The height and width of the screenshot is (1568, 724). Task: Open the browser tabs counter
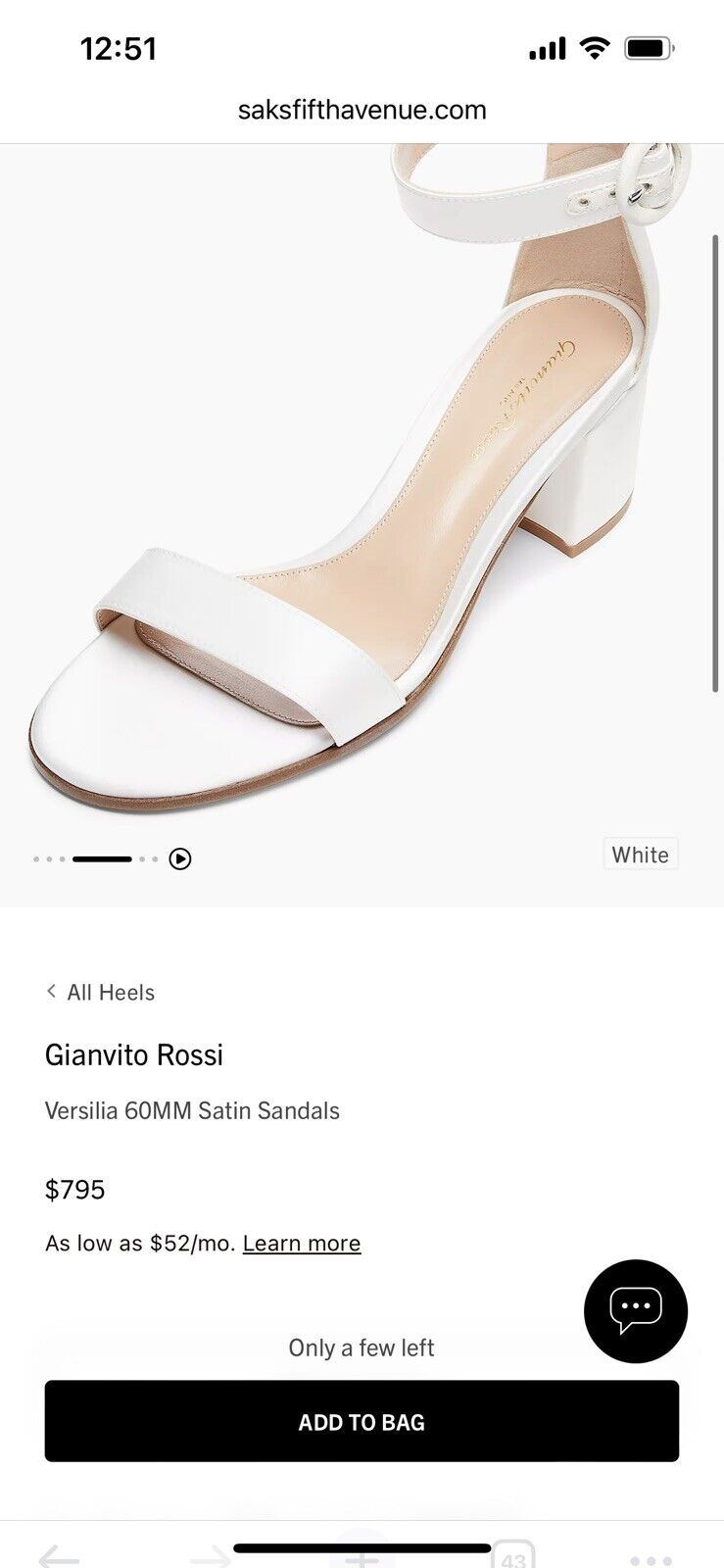(x=512, y=1556)
